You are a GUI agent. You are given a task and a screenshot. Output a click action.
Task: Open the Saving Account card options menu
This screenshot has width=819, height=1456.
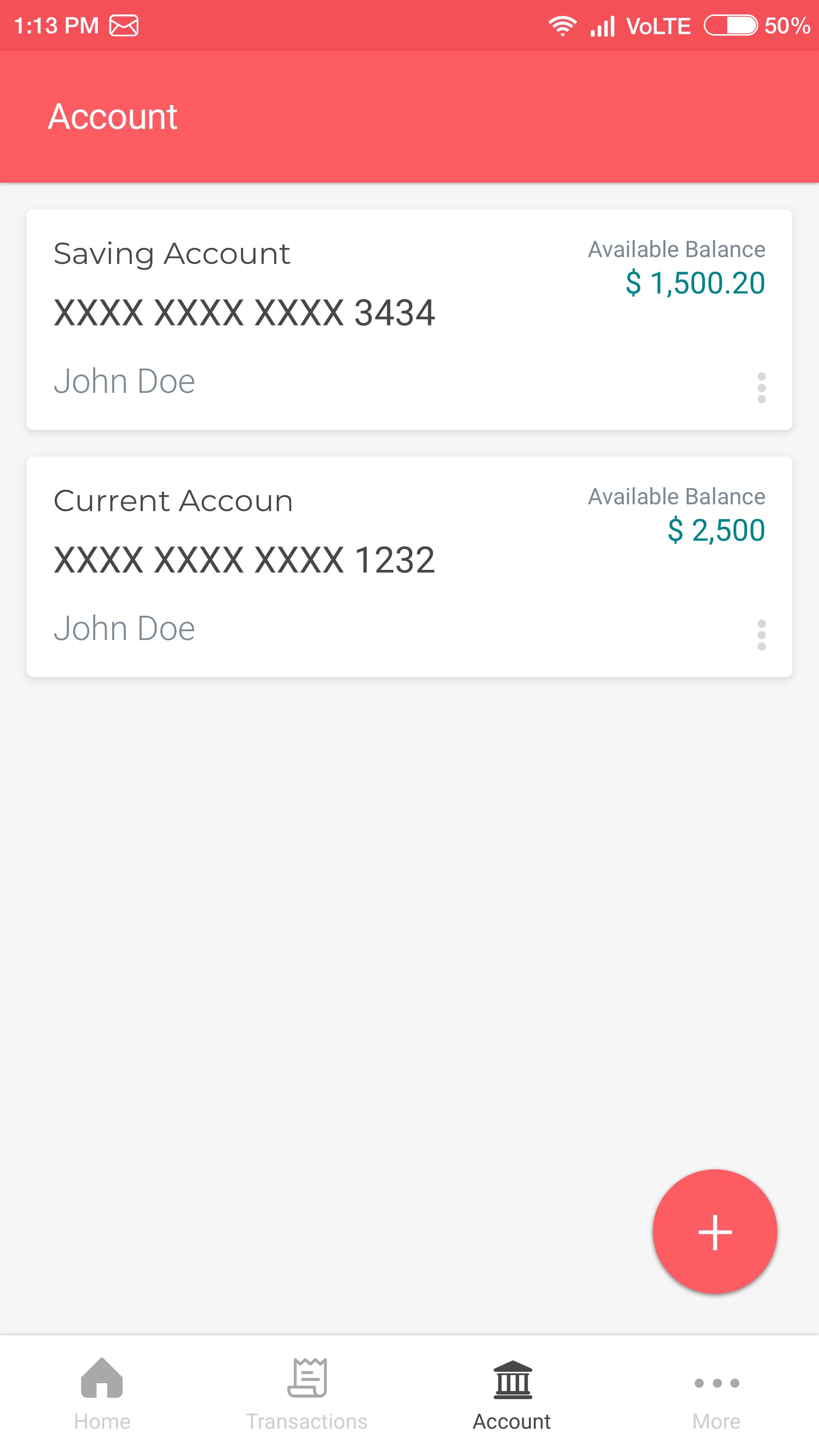(x=761, y=388)
